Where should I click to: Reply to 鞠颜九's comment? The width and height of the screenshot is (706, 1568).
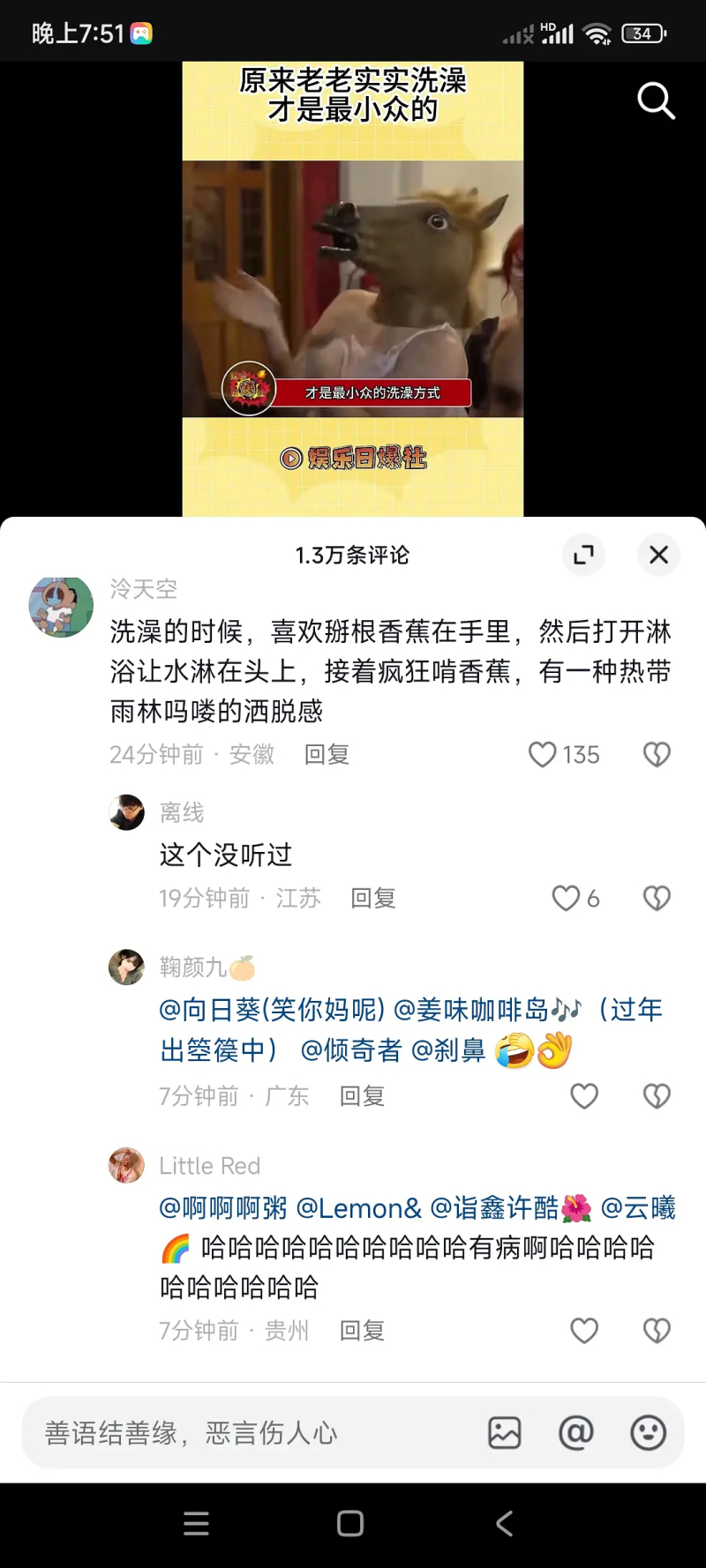(362, 1096)
